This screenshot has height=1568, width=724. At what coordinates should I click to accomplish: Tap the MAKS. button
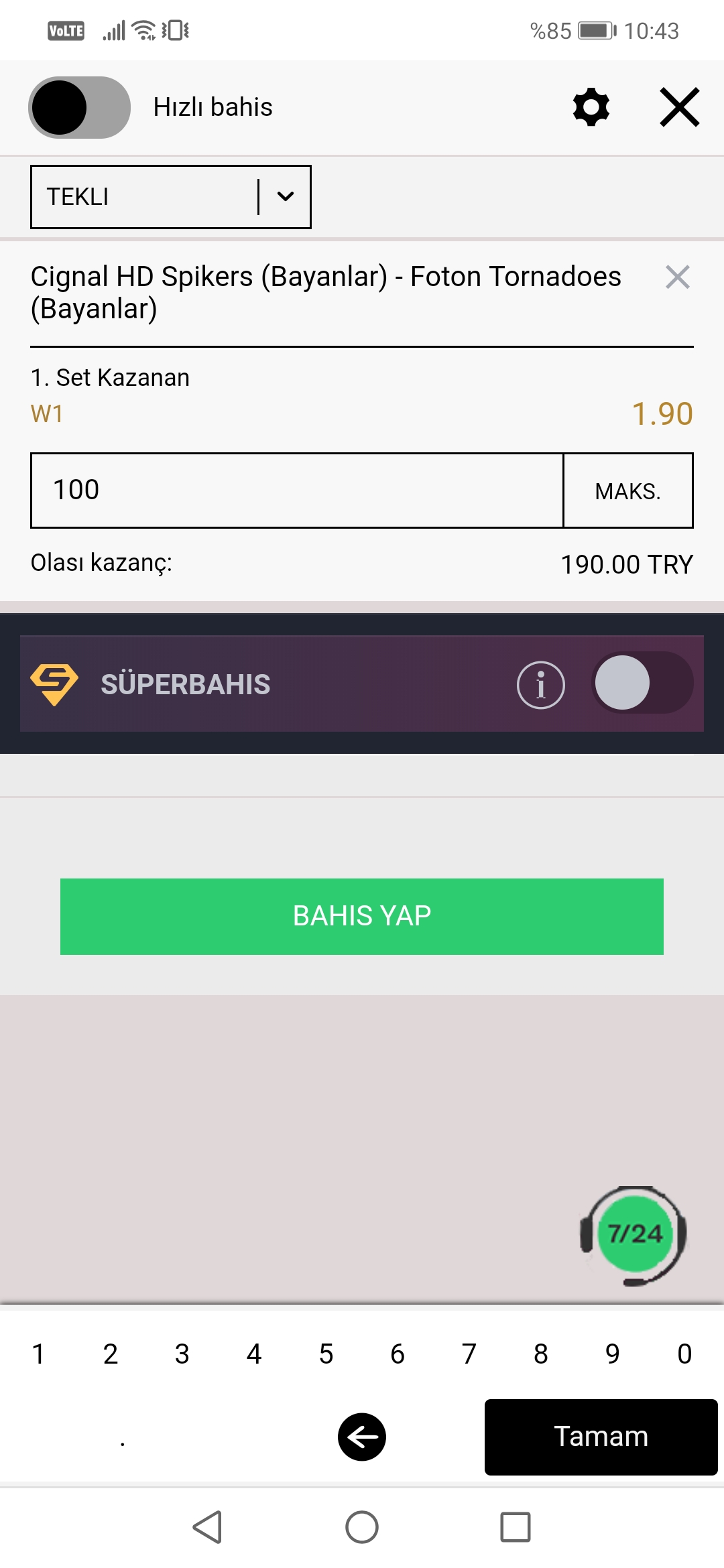tap(628, 491)
